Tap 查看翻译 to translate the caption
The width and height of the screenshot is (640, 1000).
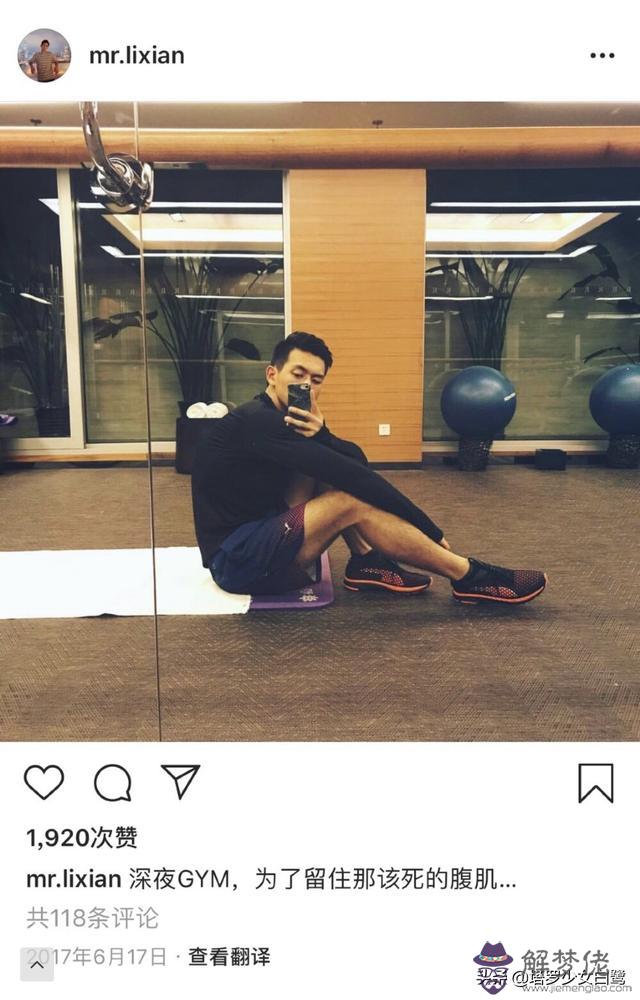click(229, 956)
